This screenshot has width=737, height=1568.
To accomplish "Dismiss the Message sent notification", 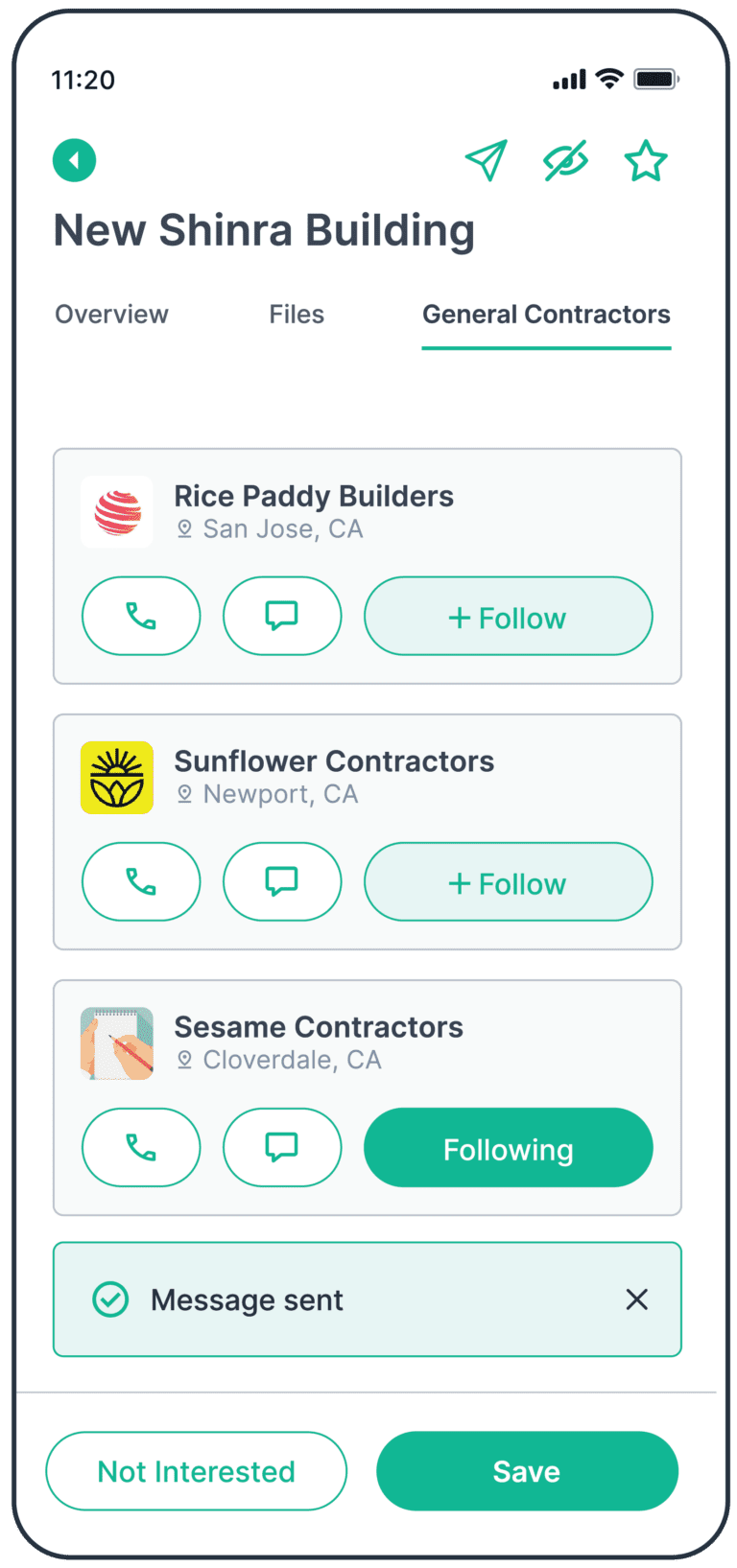I will (x=636, y=1299).
